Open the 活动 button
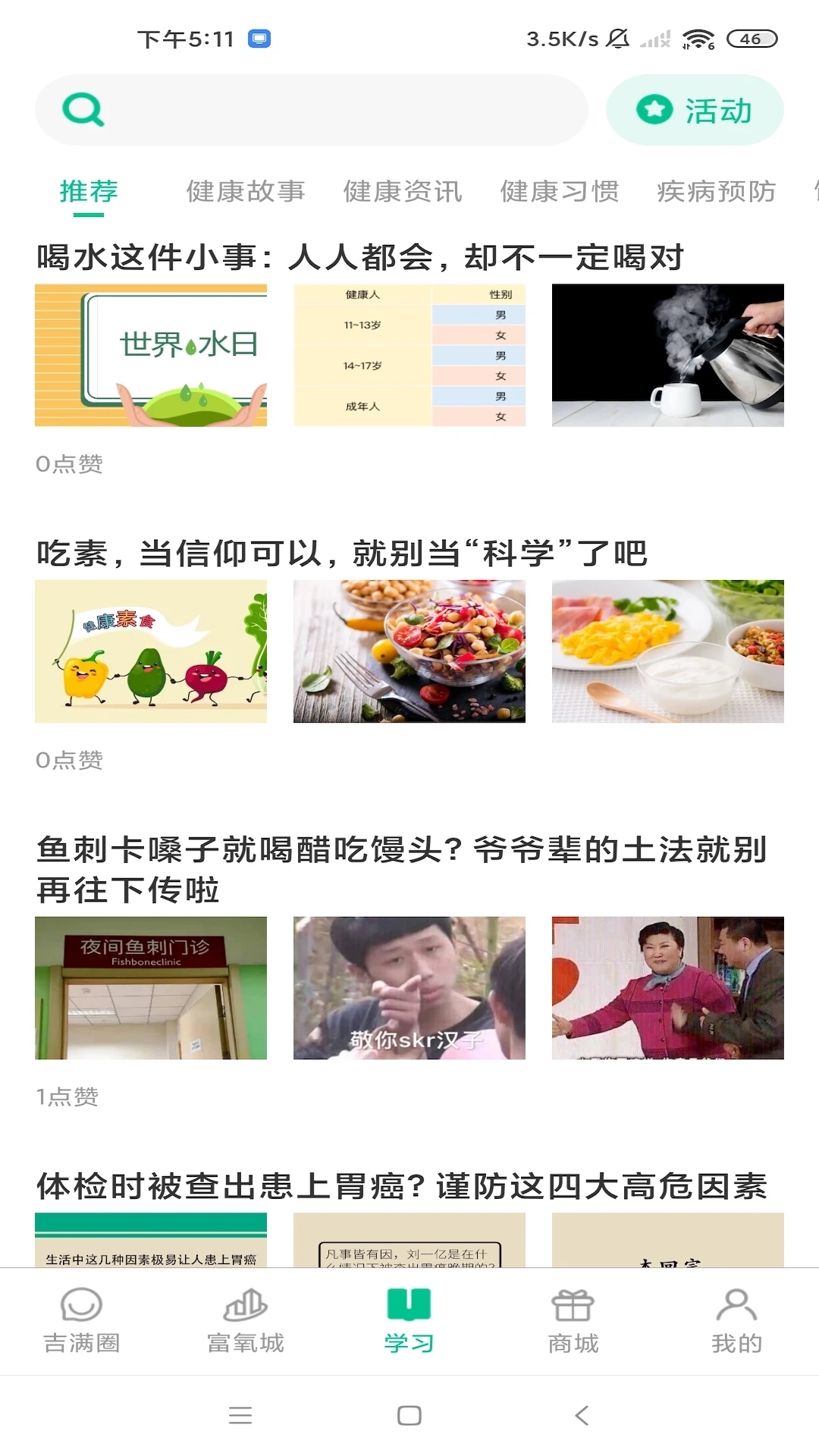Image resolution: width=819 pixels, height=1456 pixels. tap(694, 109)
